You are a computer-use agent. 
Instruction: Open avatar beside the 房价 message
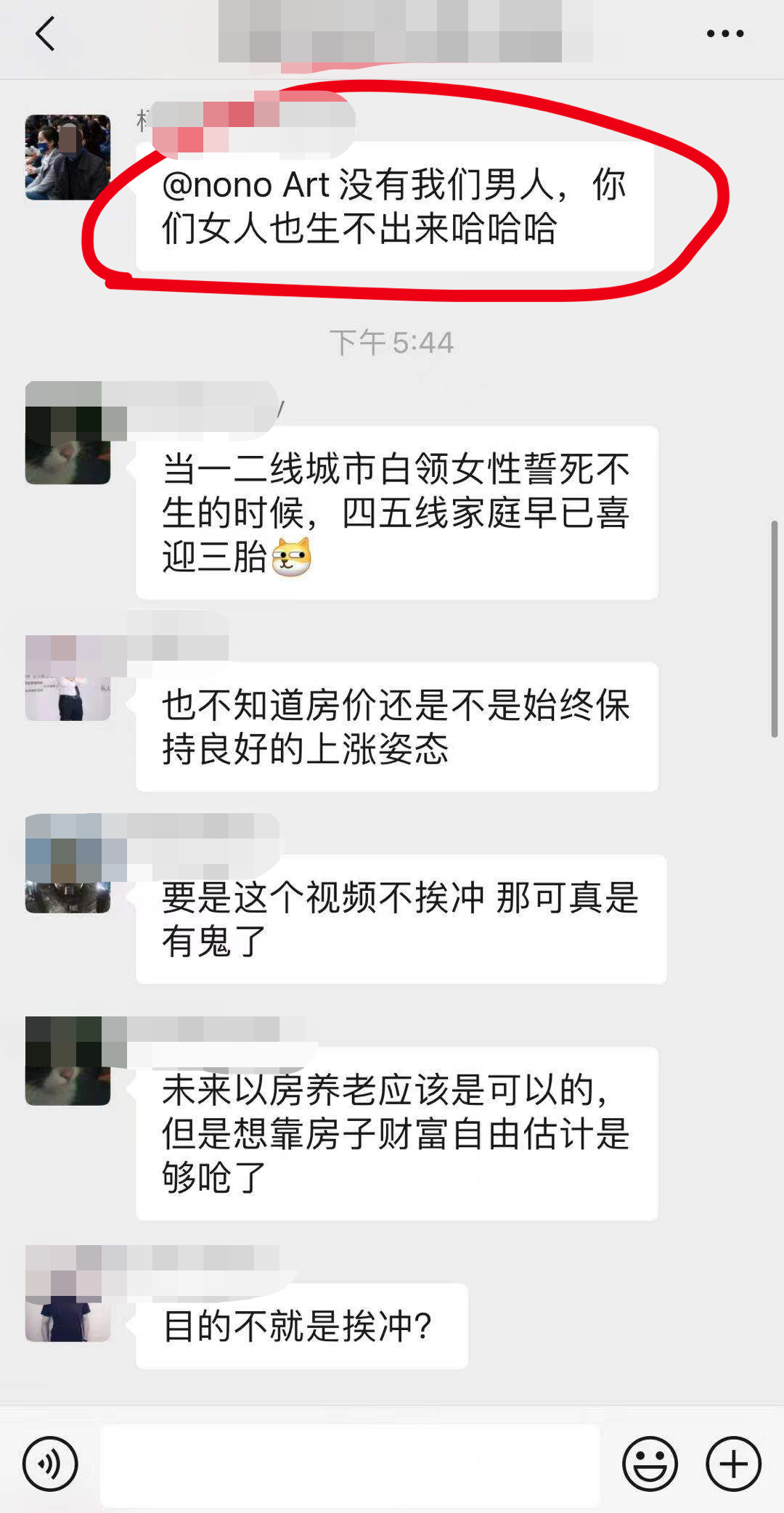coord(68,678)
